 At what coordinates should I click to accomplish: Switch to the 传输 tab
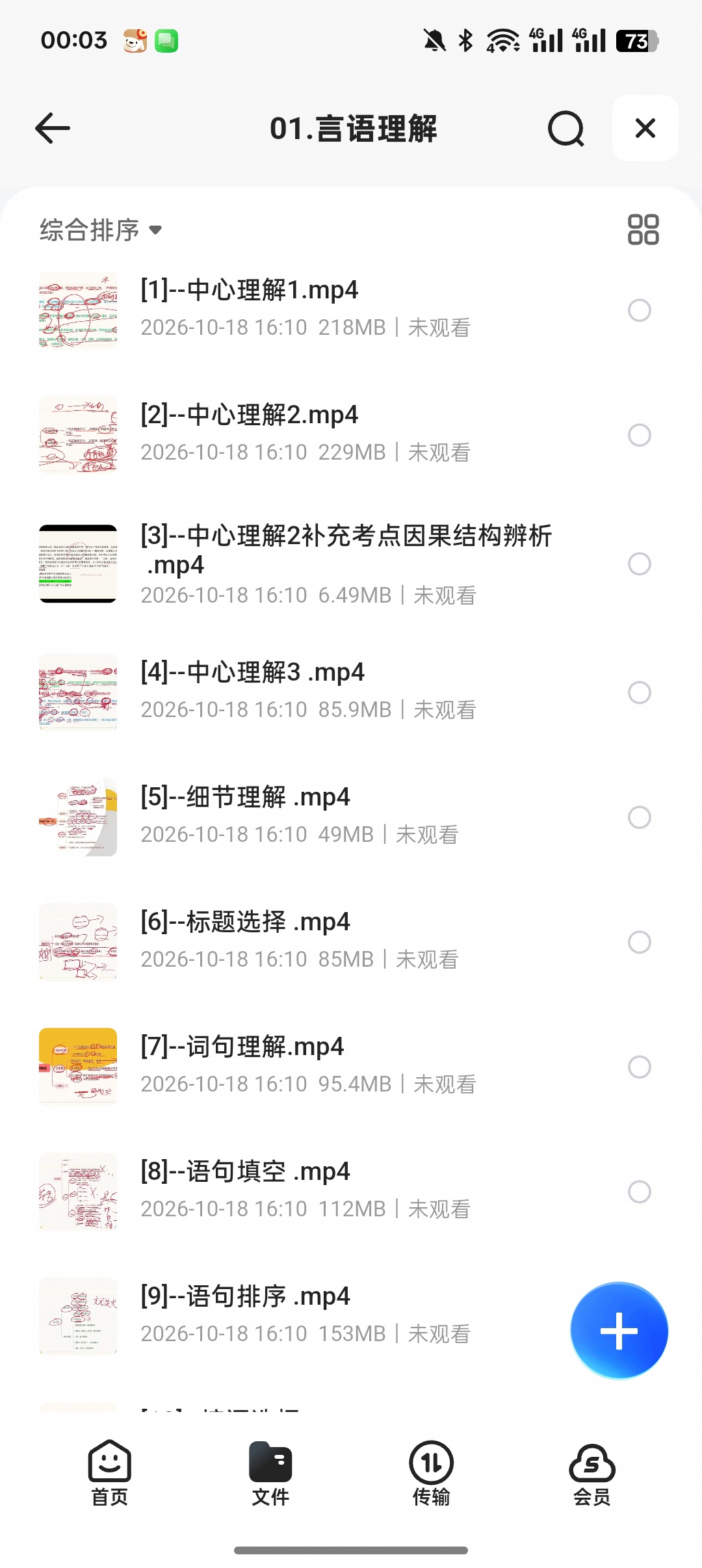tap(431, 1474)
